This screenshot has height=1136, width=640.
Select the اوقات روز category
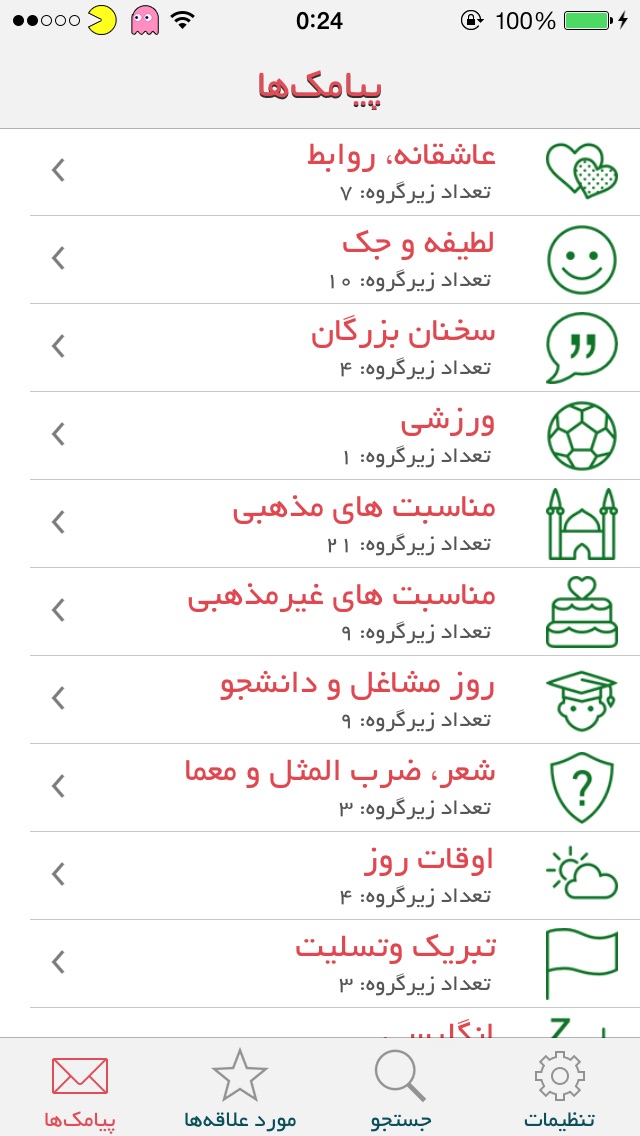coord(320,876)
